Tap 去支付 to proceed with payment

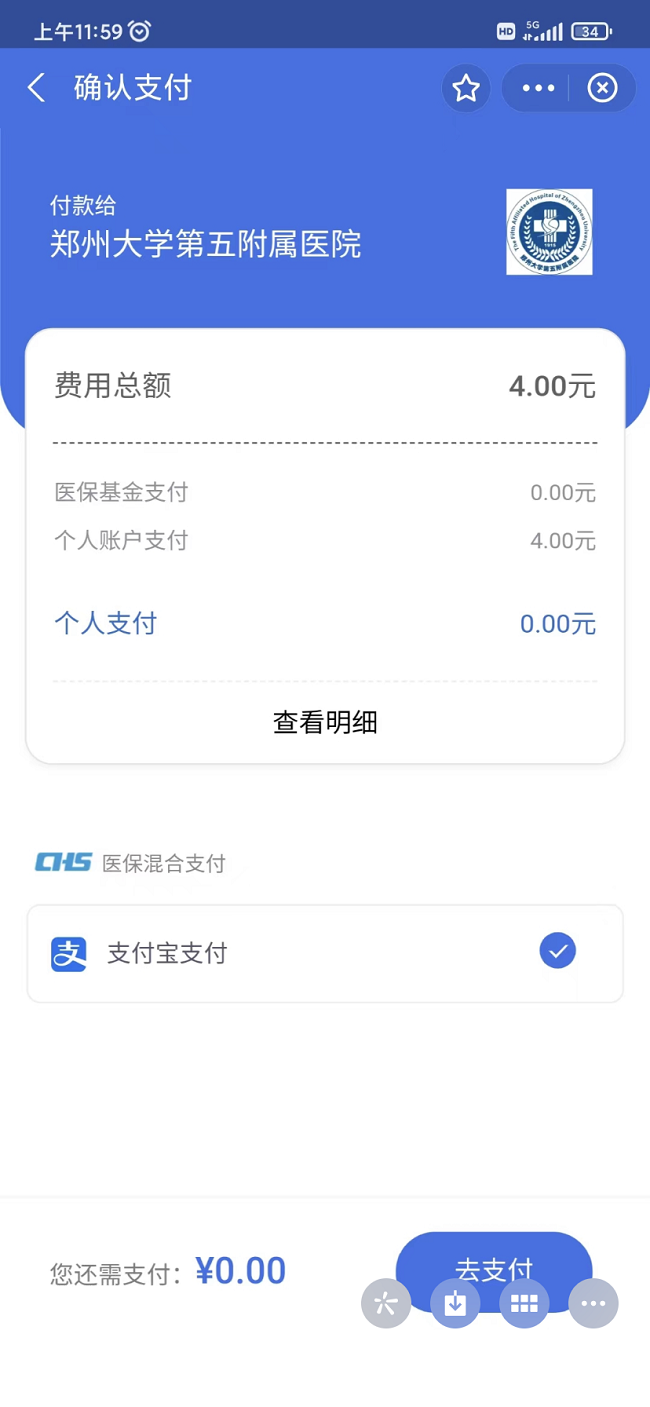point(494,1258)
